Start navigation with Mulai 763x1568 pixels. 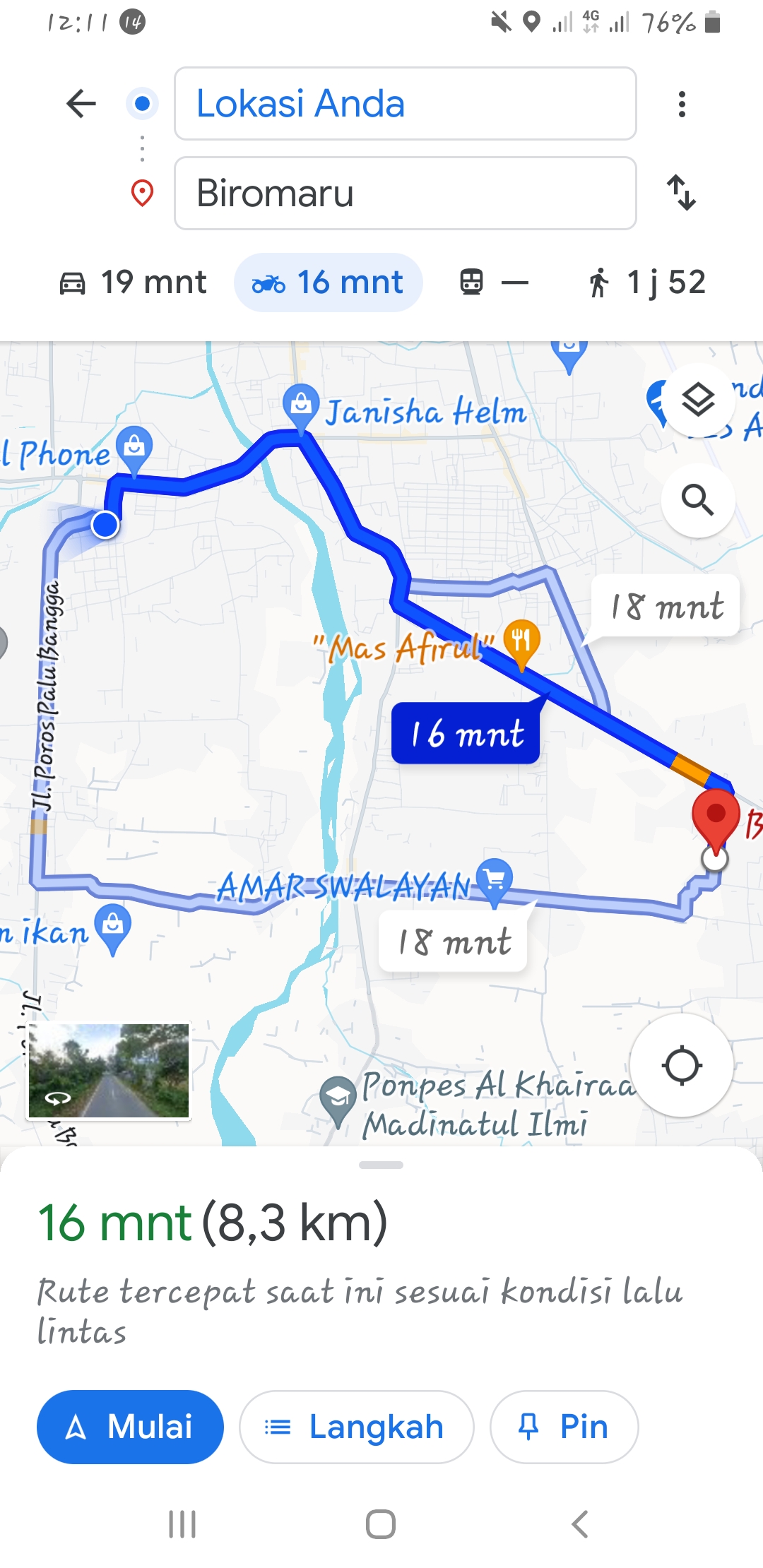tap(130, 1427)
